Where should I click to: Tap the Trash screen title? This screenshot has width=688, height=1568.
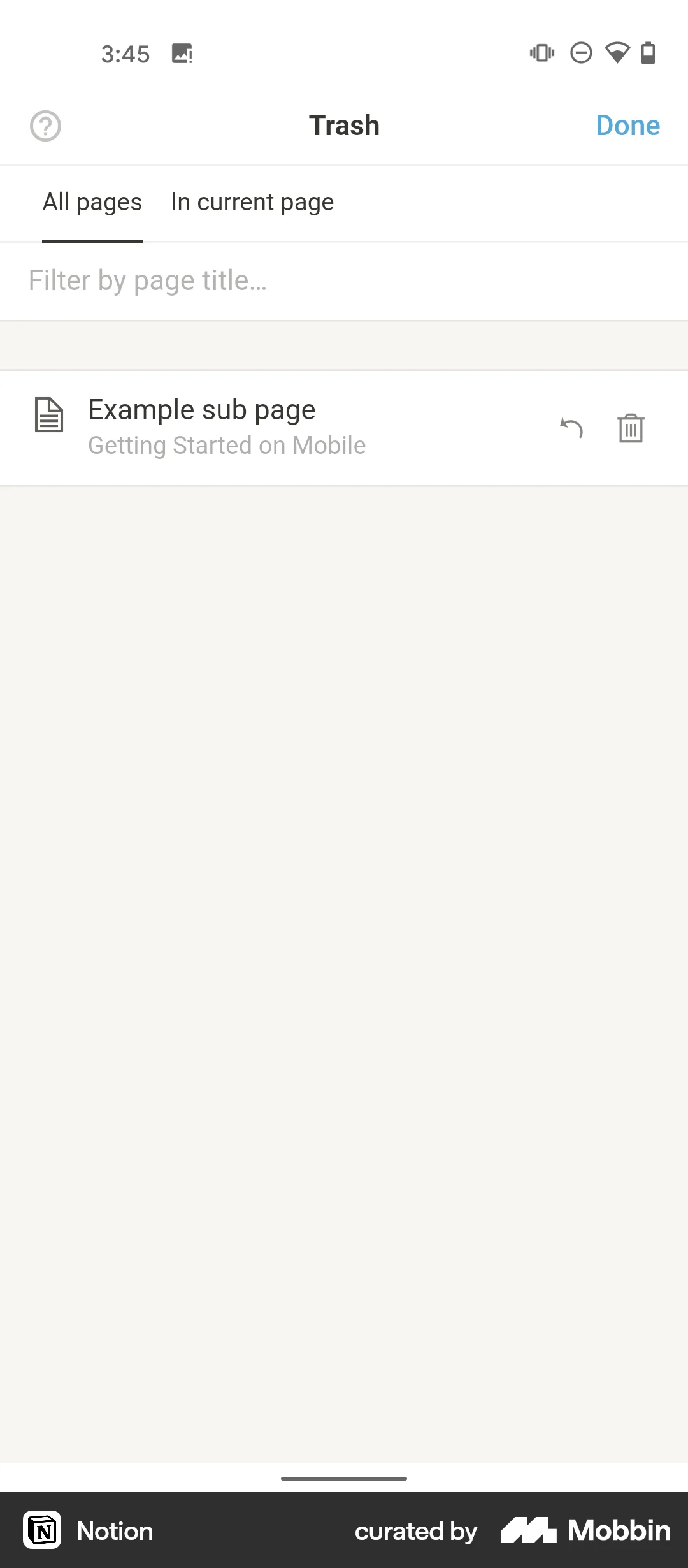pos(343,126)
